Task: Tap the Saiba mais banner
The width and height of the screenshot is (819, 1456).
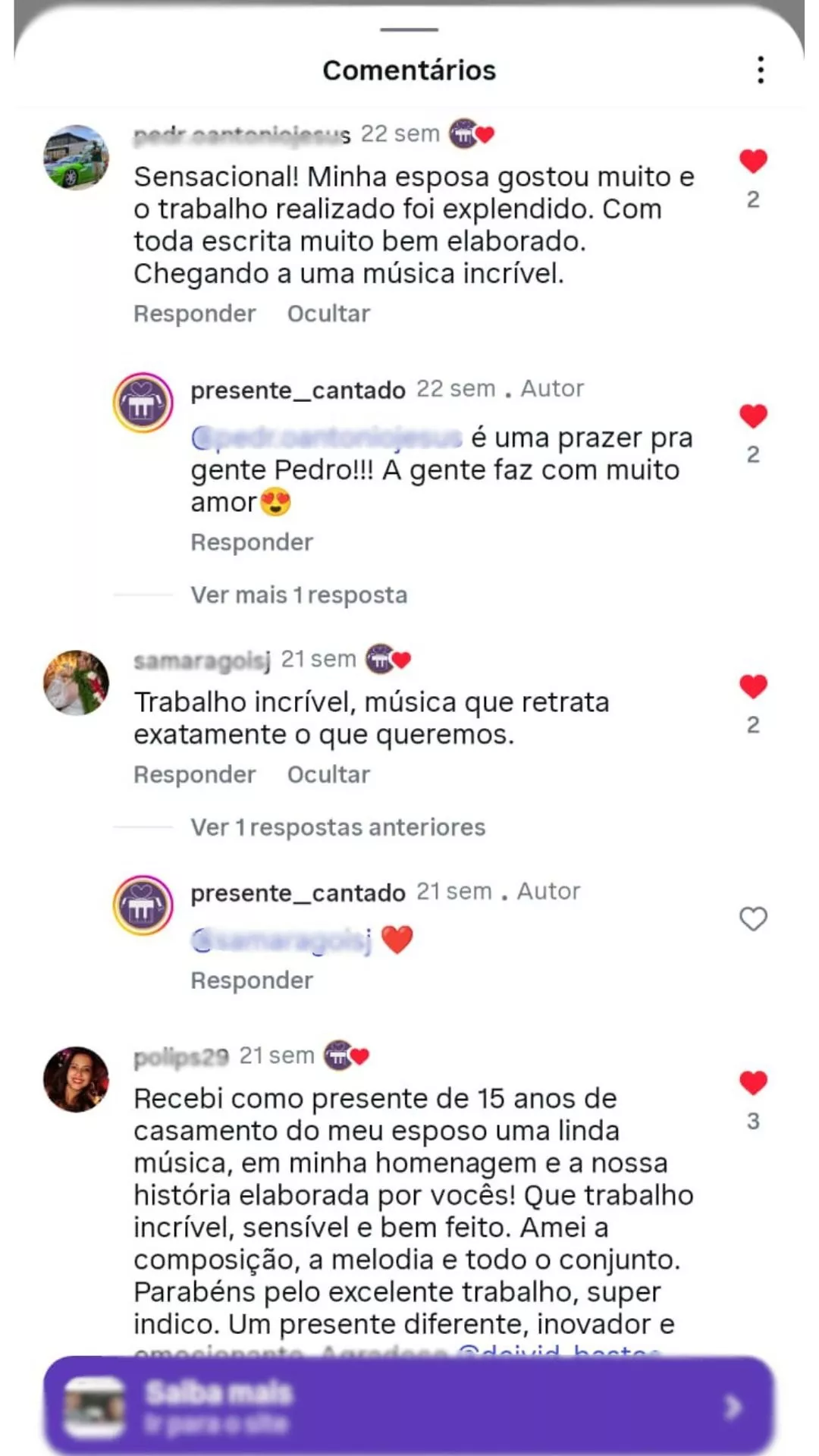Action: [x=409, y=1406]
